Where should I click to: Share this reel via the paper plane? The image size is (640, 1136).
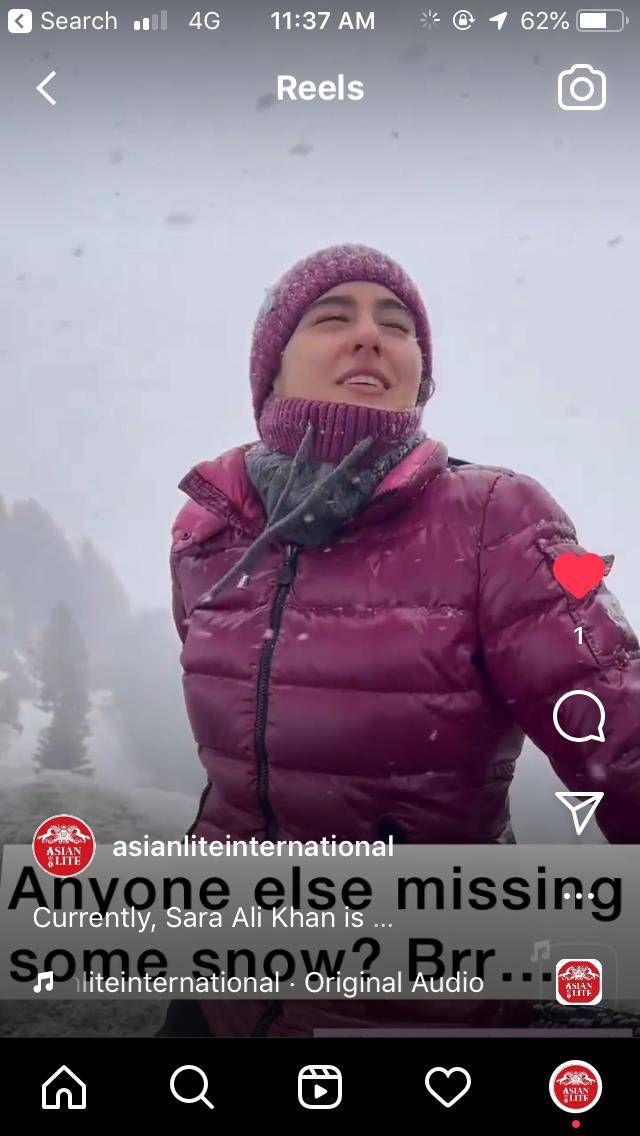(x=579, y=811)
